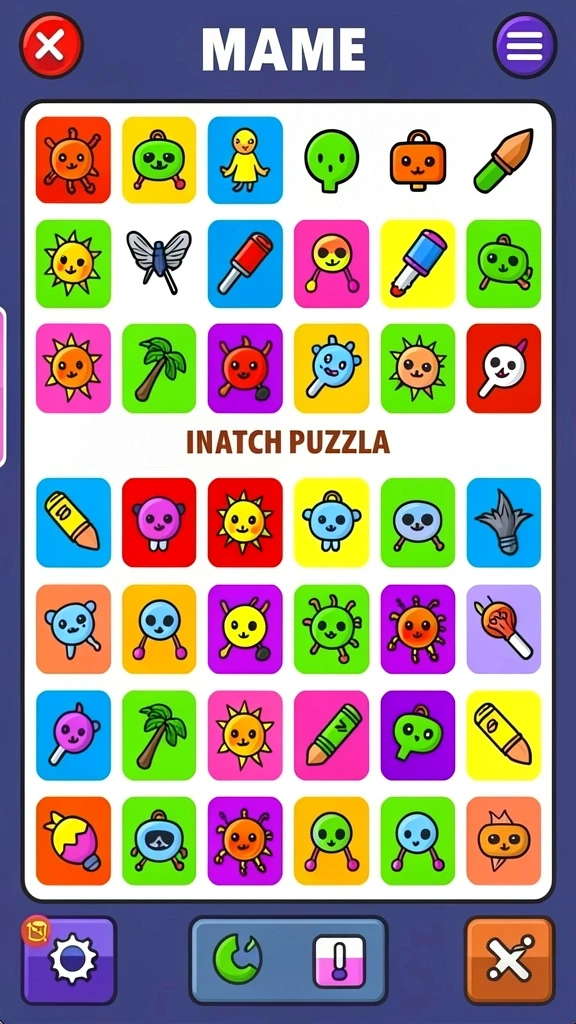This screenshot has height=1024, width=576.
Task: Open the purple hamburger menu
Action: point(524,46)
